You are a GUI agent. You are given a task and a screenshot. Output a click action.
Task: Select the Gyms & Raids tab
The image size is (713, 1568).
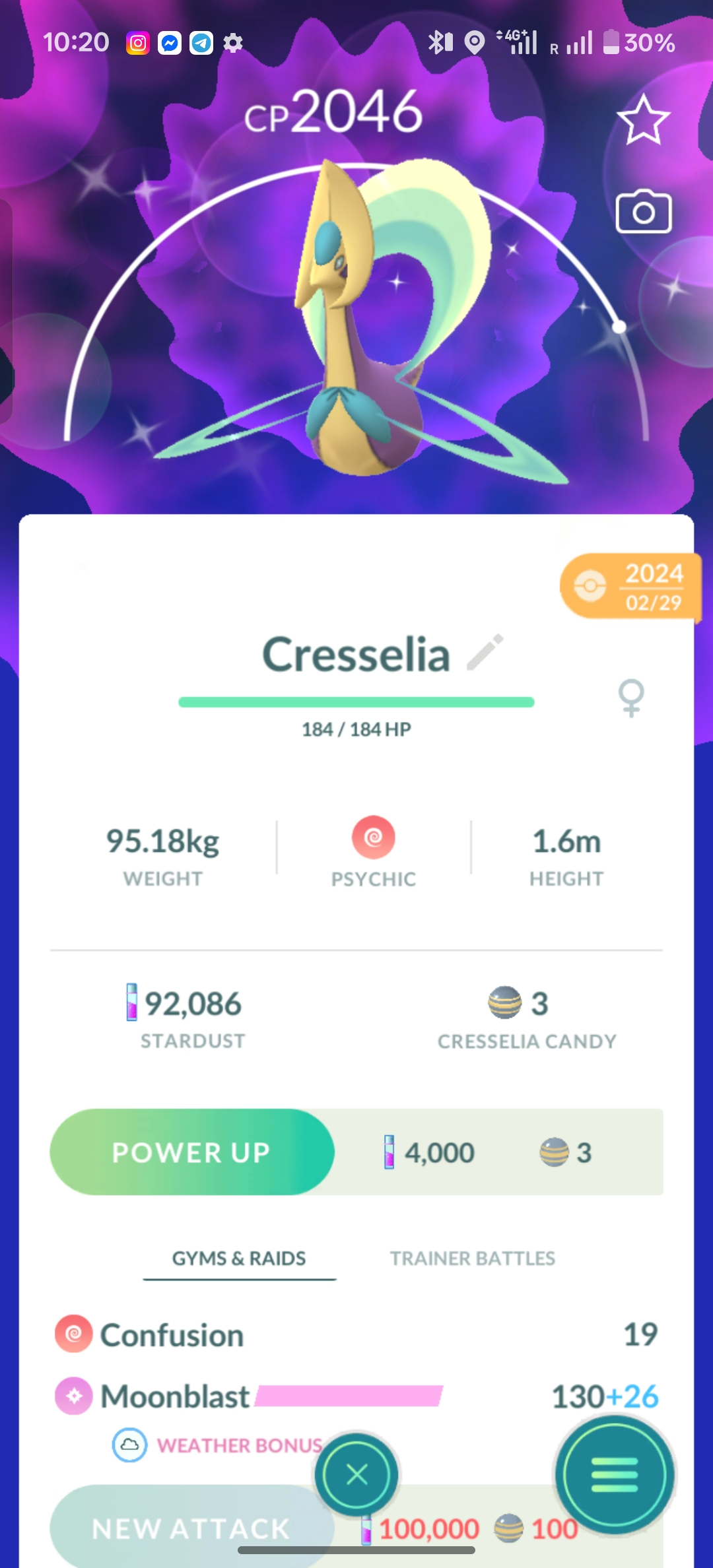tap(239, 1258)
